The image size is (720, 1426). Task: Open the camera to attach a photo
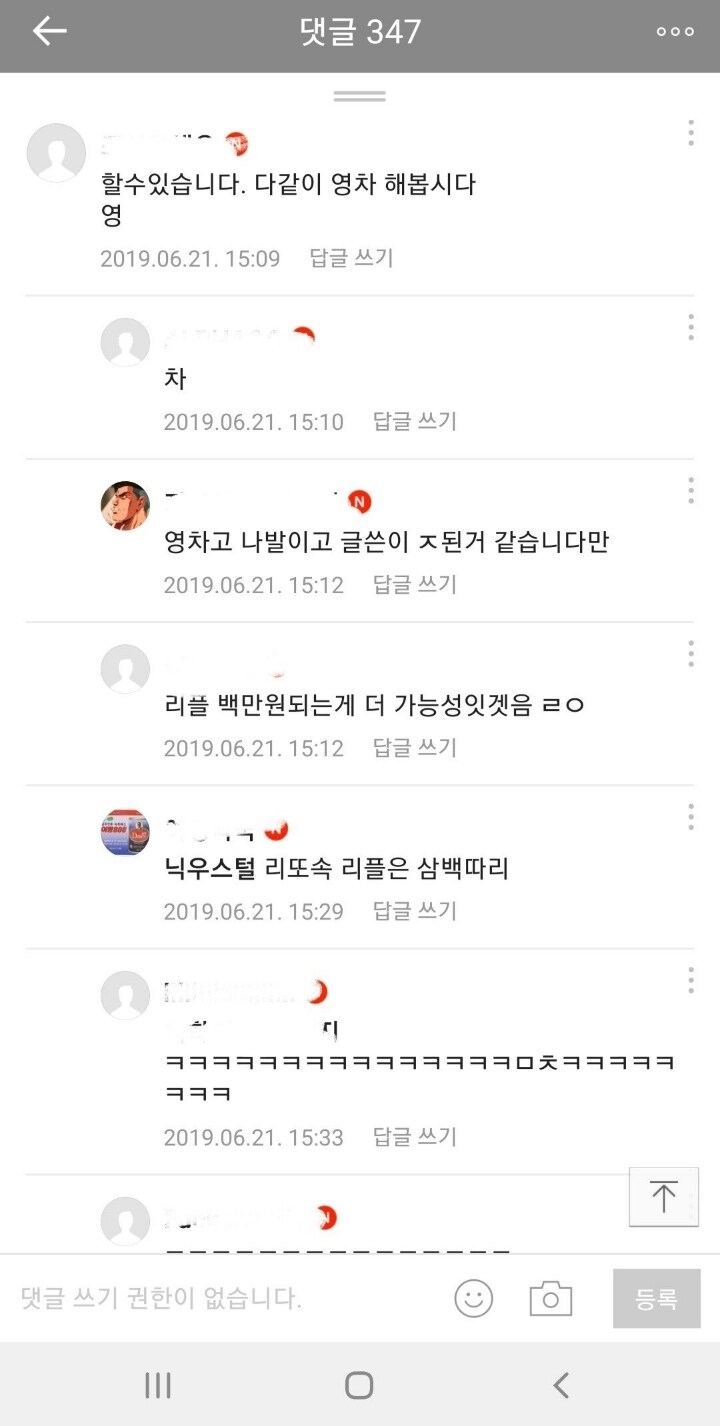[551, 1298]
